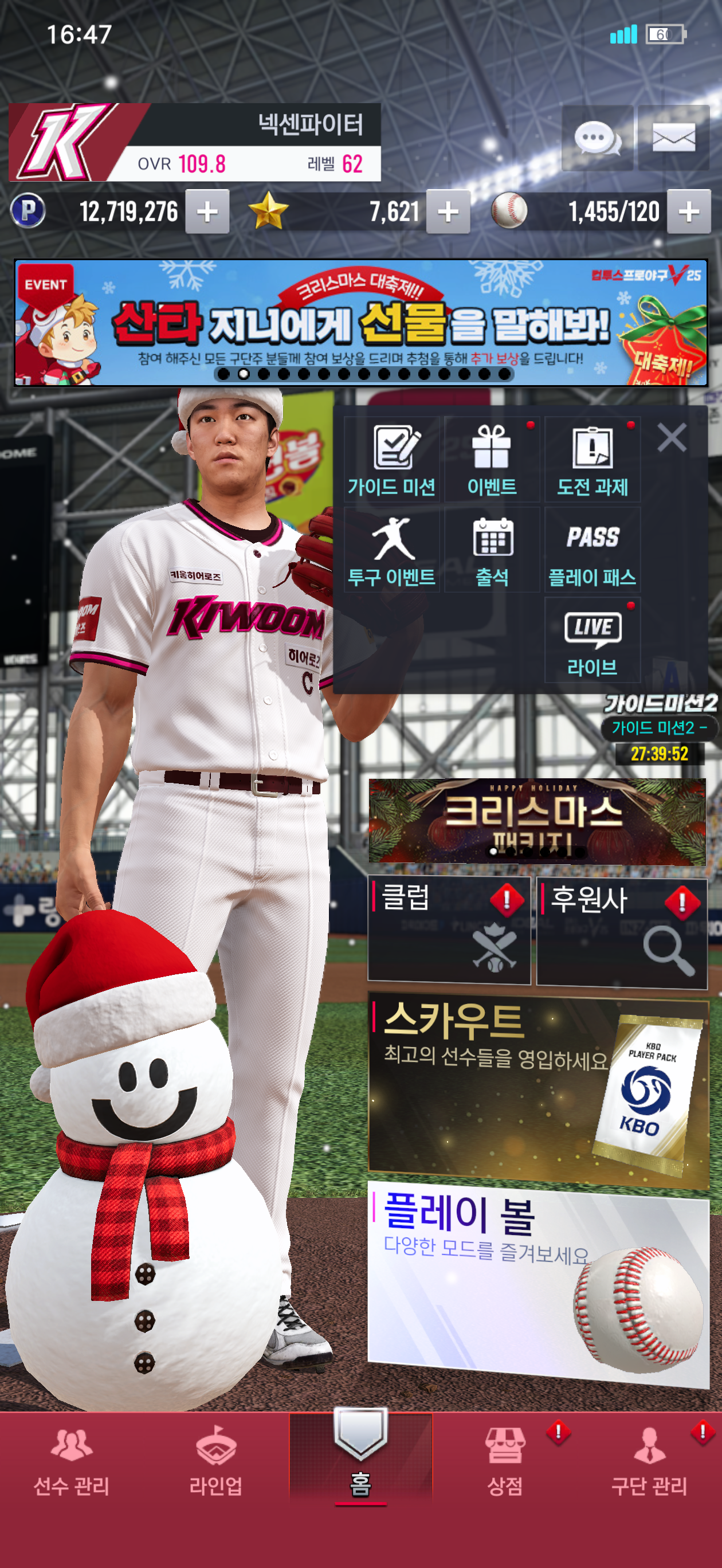
Task: Open the 클럽 card
Action: (449, 929)
